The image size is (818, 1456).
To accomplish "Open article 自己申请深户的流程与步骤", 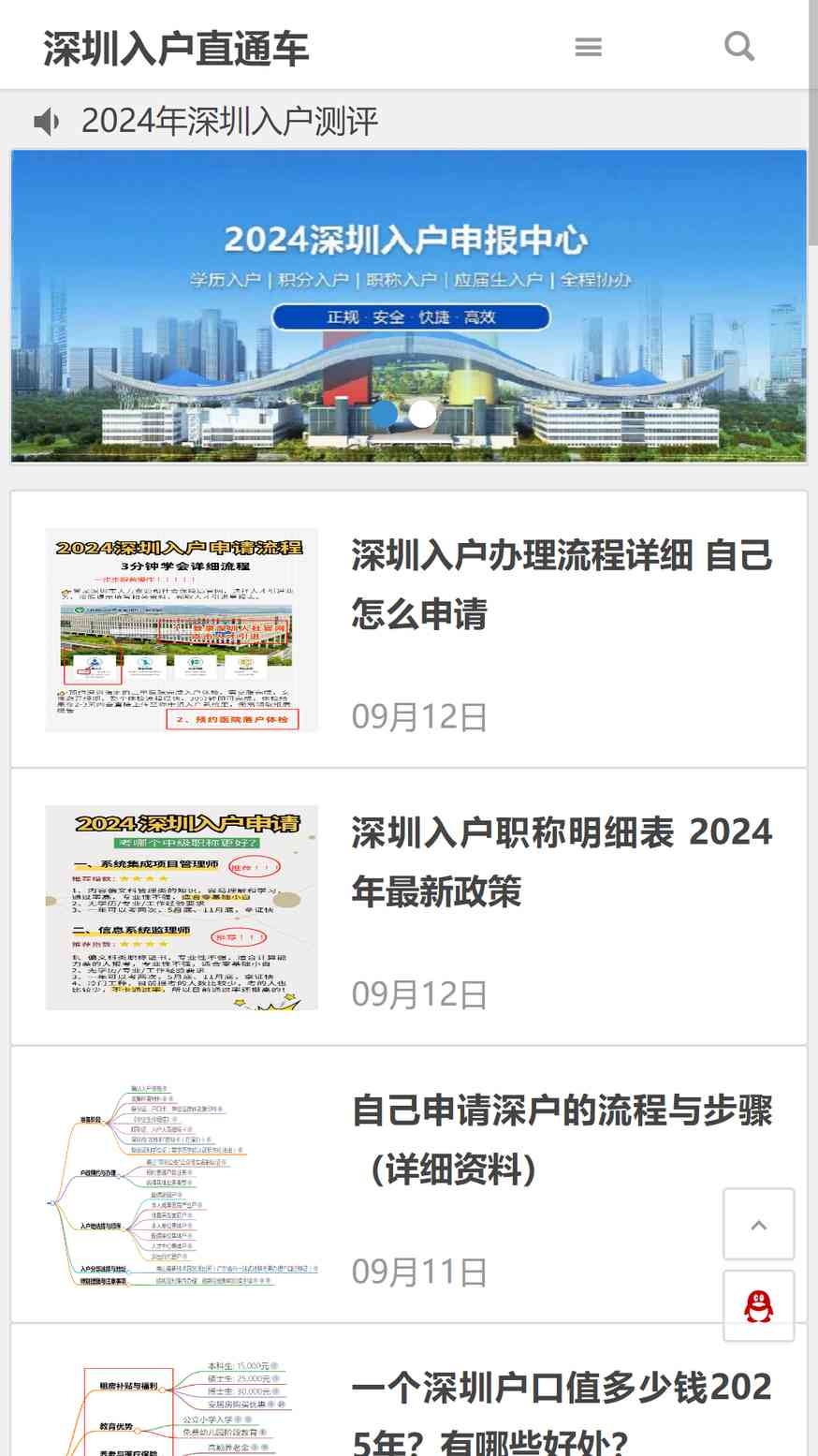I will [x=562, y=1139].
